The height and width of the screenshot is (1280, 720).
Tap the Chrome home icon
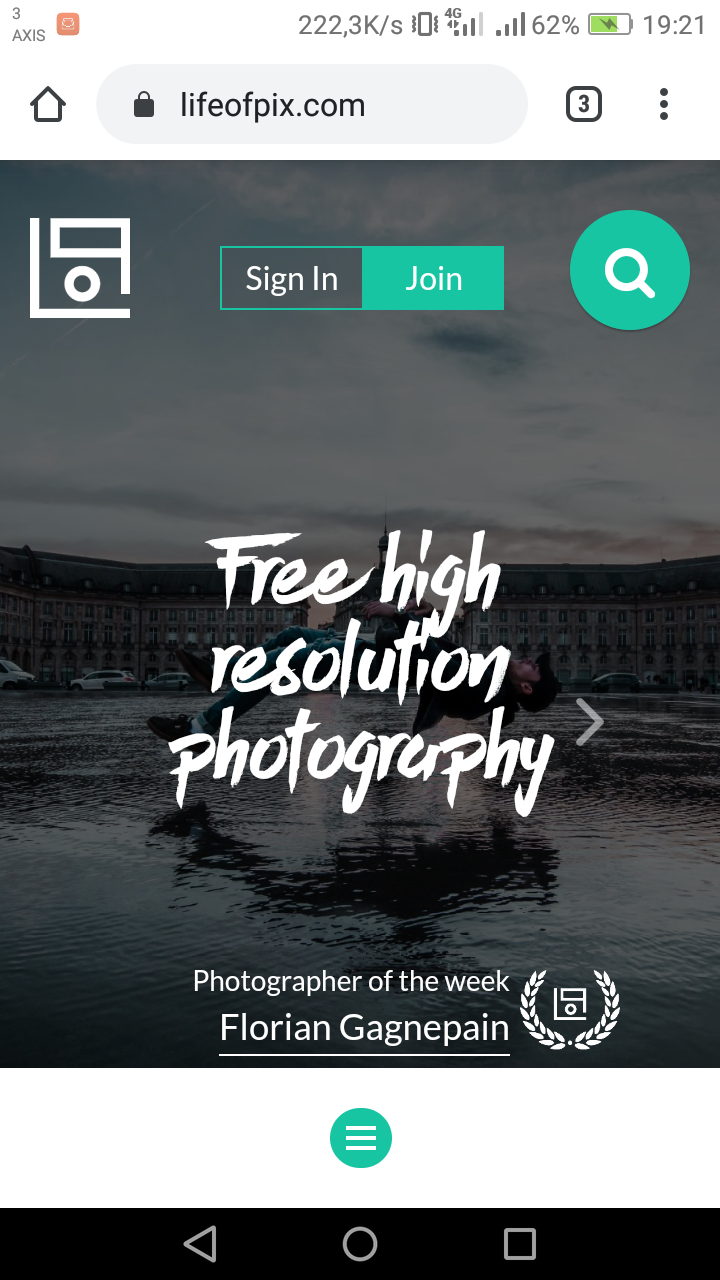tap(48, 104)
